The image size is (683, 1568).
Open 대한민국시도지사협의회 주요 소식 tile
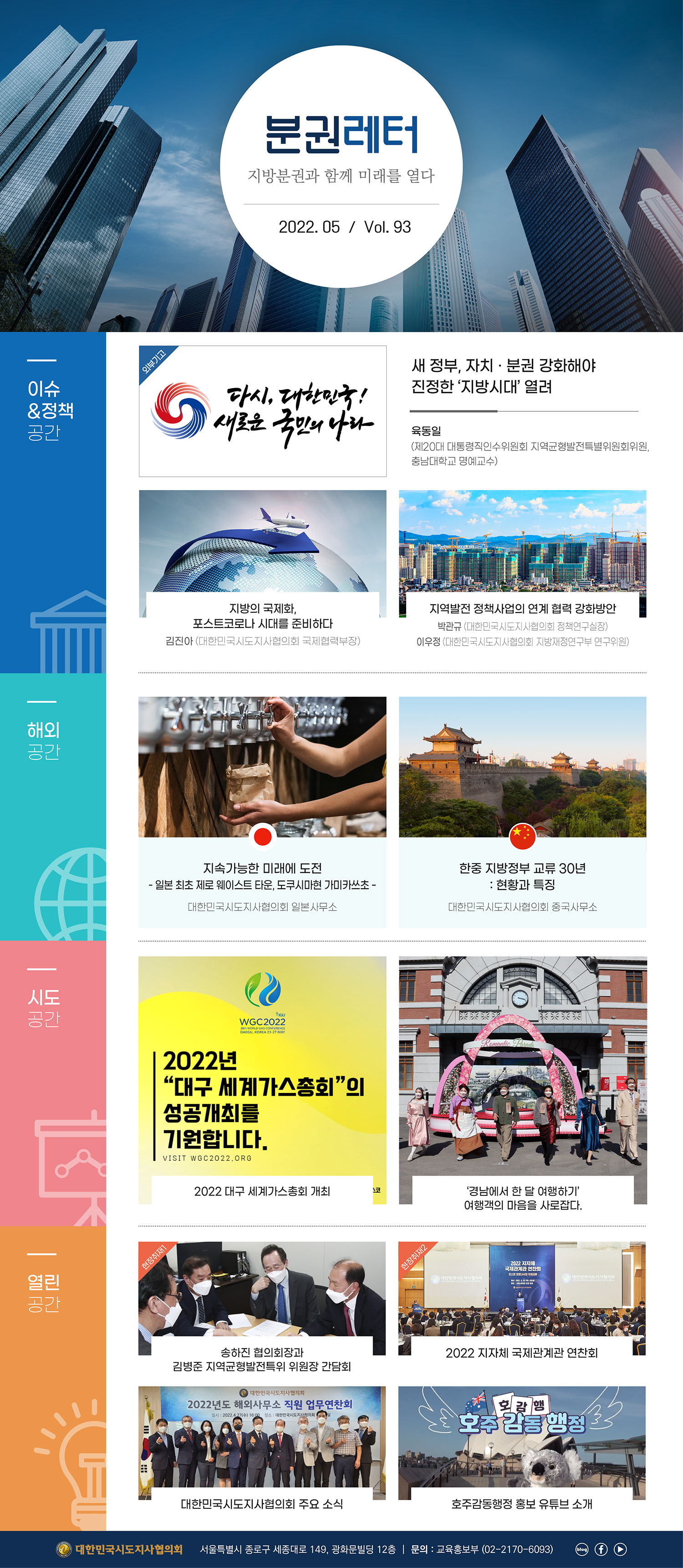(x=262, y=1503)
